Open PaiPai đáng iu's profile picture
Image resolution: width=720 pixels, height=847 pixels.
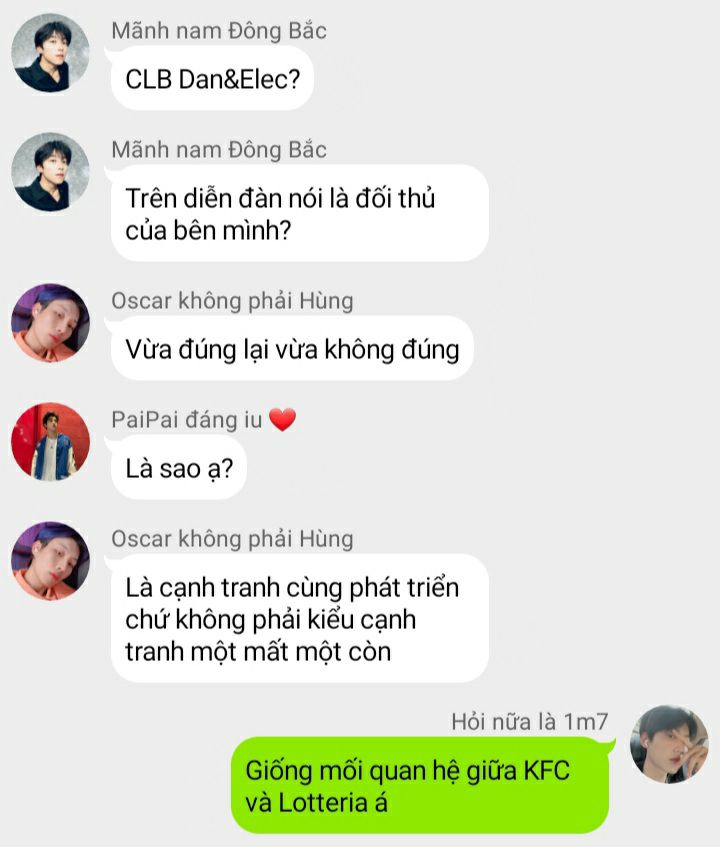pos(50,442)
